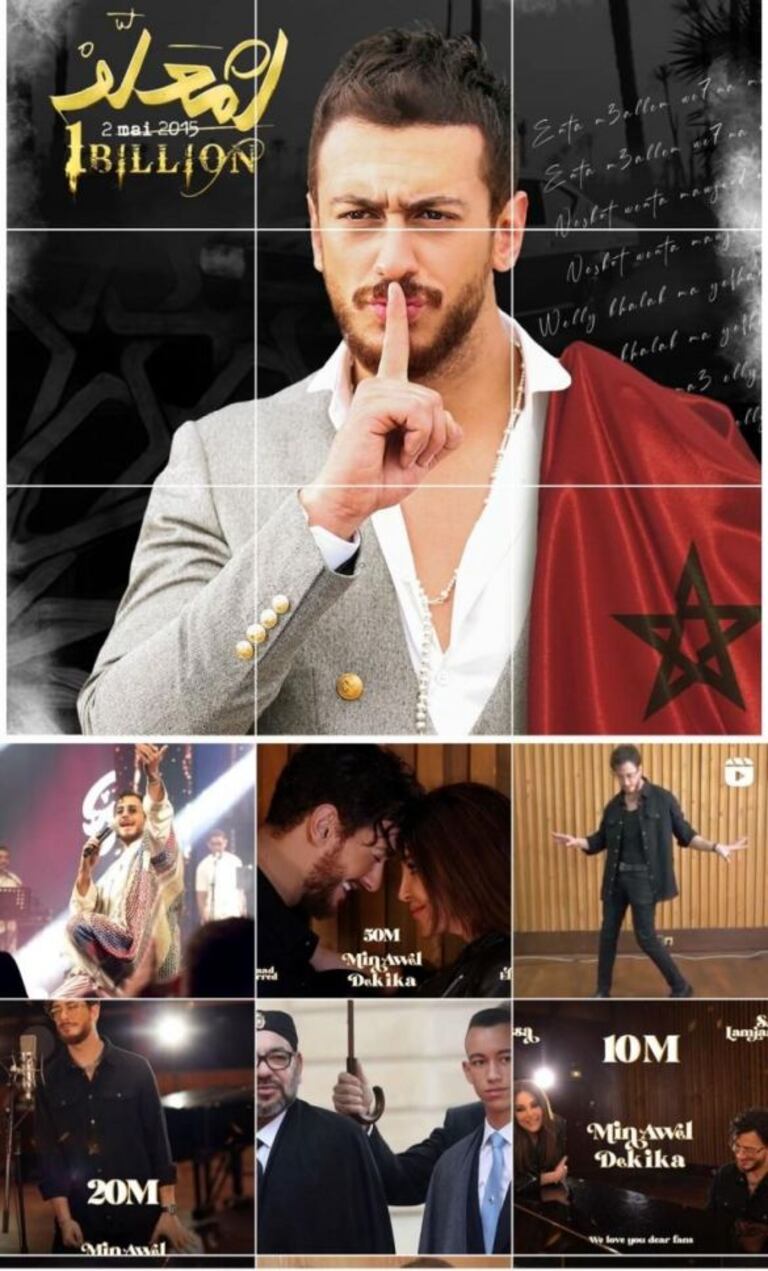The height and width of the screenshot is (1271, 768).
Task: Open the tile with the white shirt and pearl necklace
Action: click(x=384, y=610)
